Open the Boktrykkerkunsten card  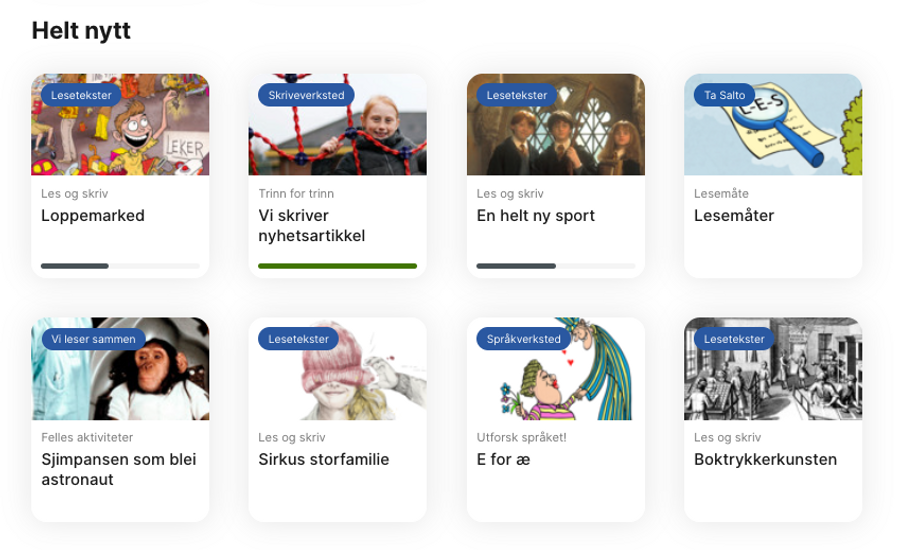tap(773, 419)
